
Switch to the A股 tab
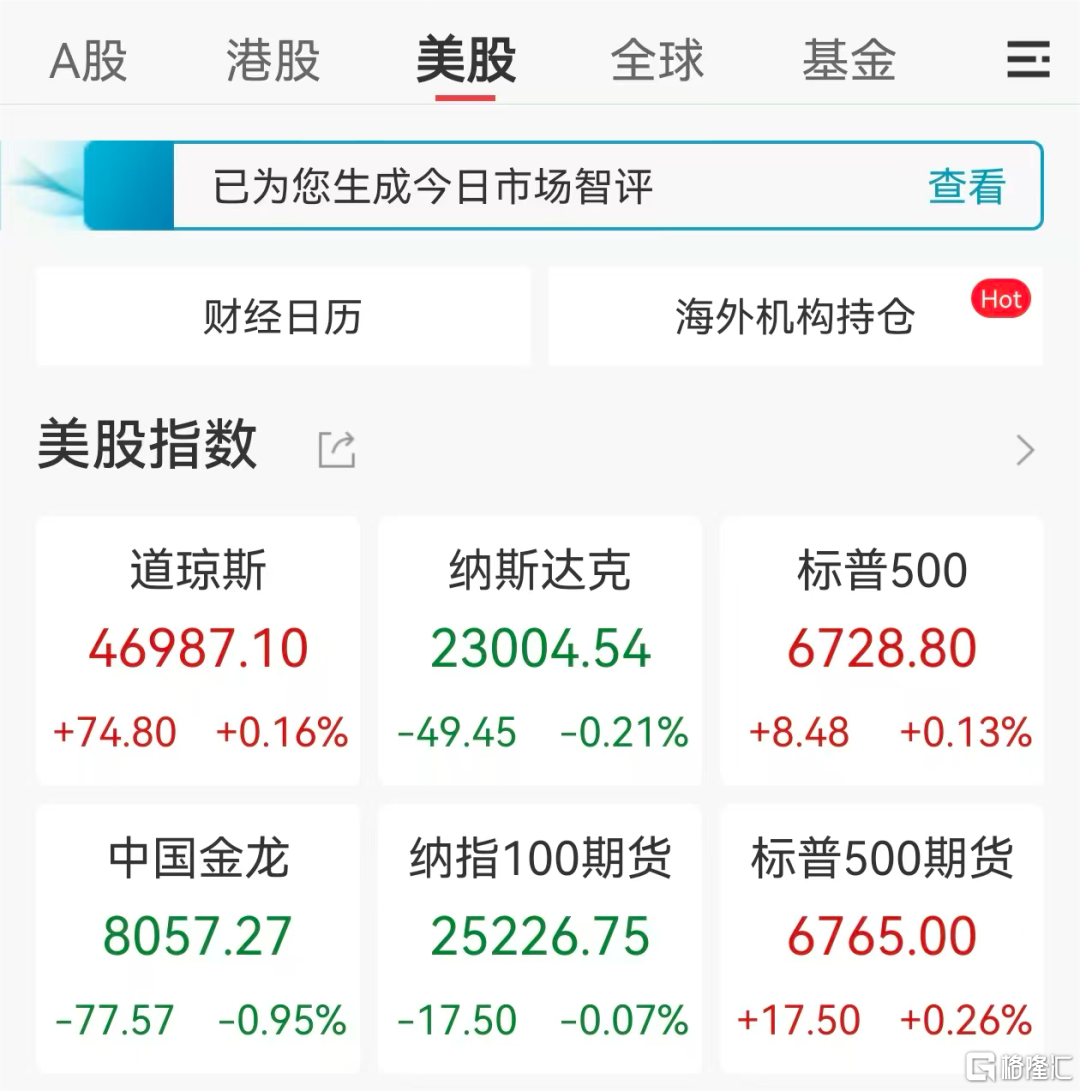click(x=86, y=60)
